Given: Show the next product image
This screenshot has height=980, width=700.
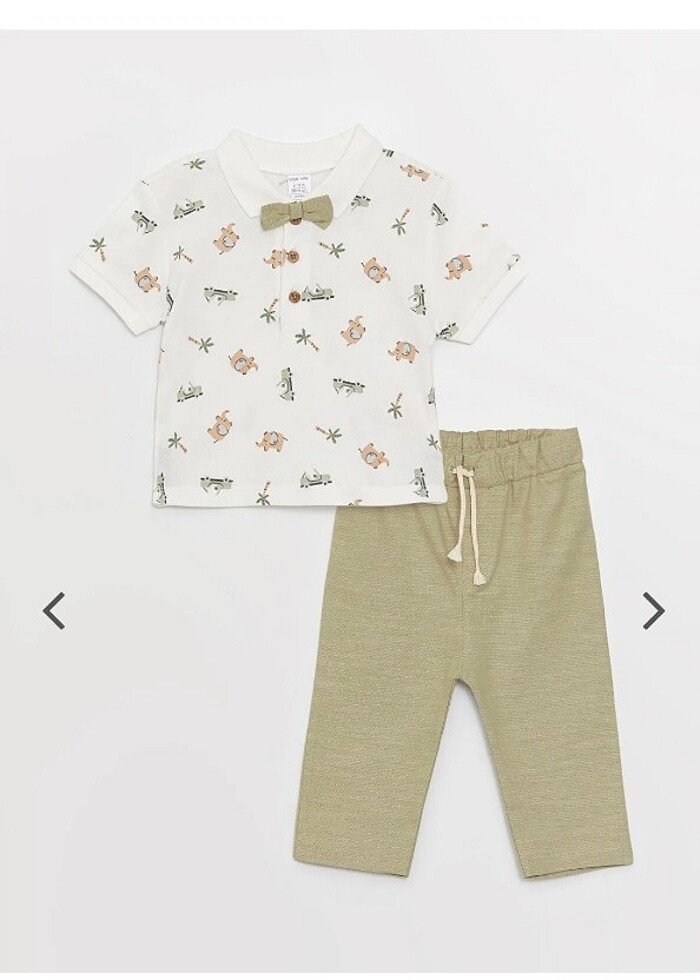Looking at the screenshot, I should pos(653,609).
